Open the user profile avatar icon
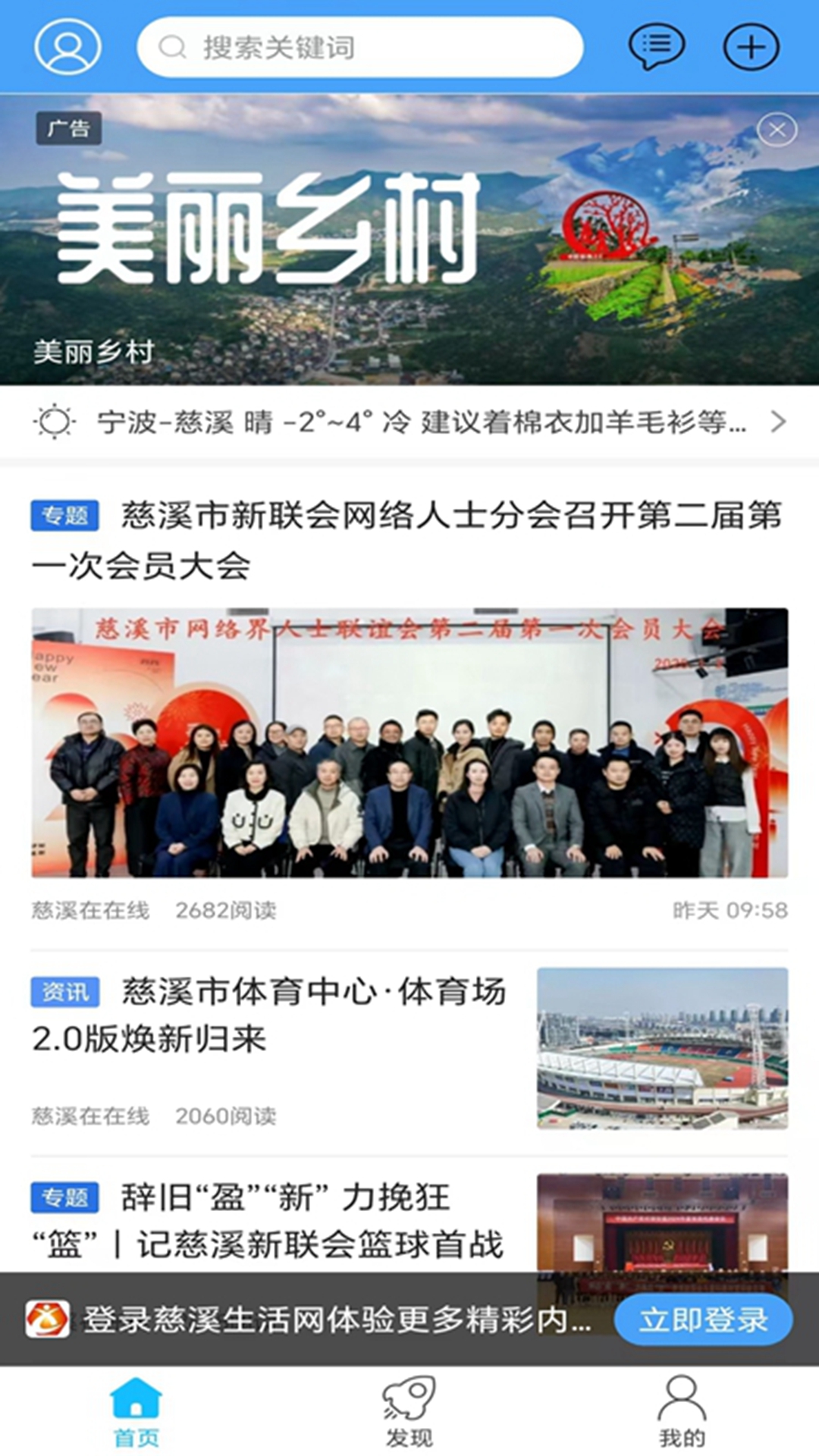The height and width of the screenshot is (1456, 819). click(x=67, y=48)
